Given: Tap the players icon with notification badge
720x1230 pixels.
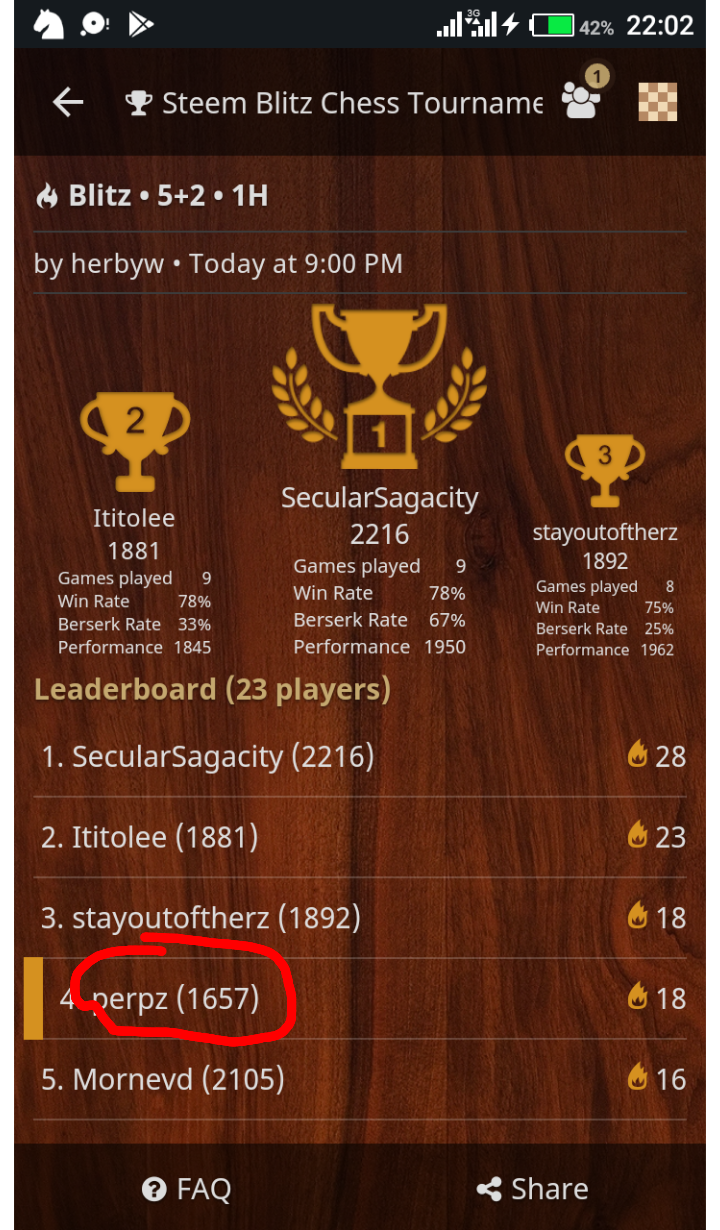Looking at the screenshot, I should pos(582,101).
